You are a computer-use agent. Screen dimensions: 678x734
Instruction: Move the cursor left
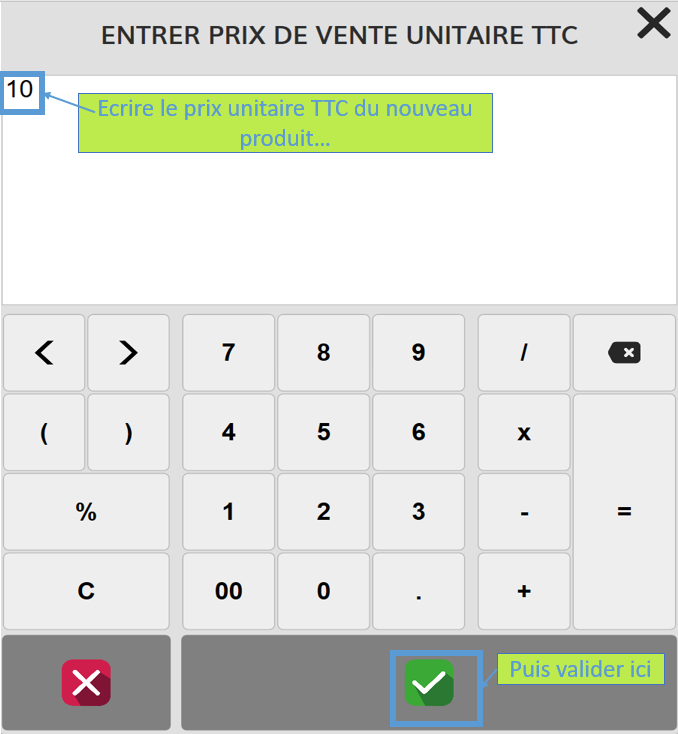44,352
